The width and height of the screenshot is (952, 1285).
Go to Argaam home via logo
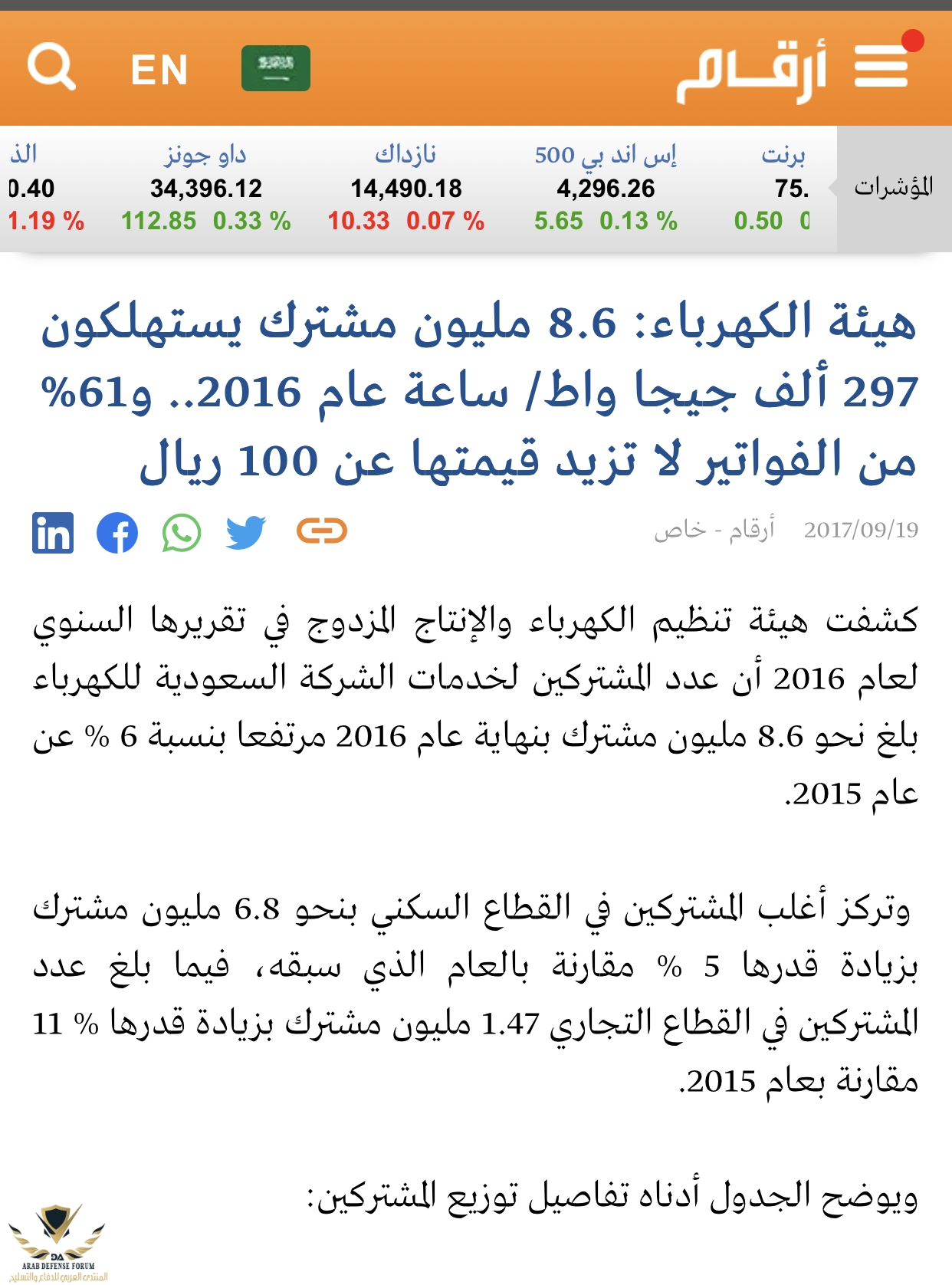[x=750, y=71]
